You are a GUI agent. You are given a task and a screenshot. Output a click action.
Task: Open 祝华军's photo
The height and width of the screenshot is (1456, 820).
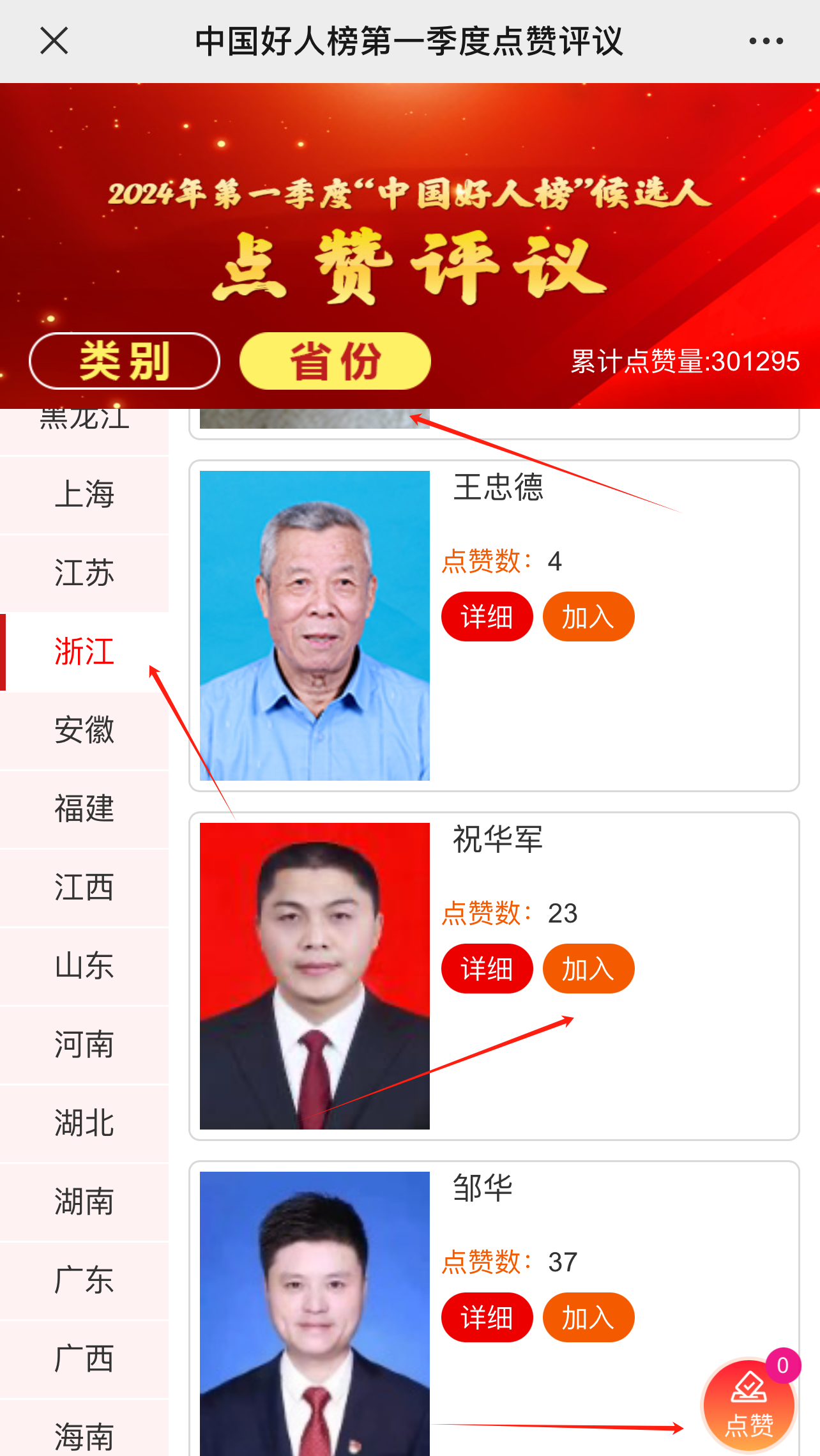coord(314,976)
